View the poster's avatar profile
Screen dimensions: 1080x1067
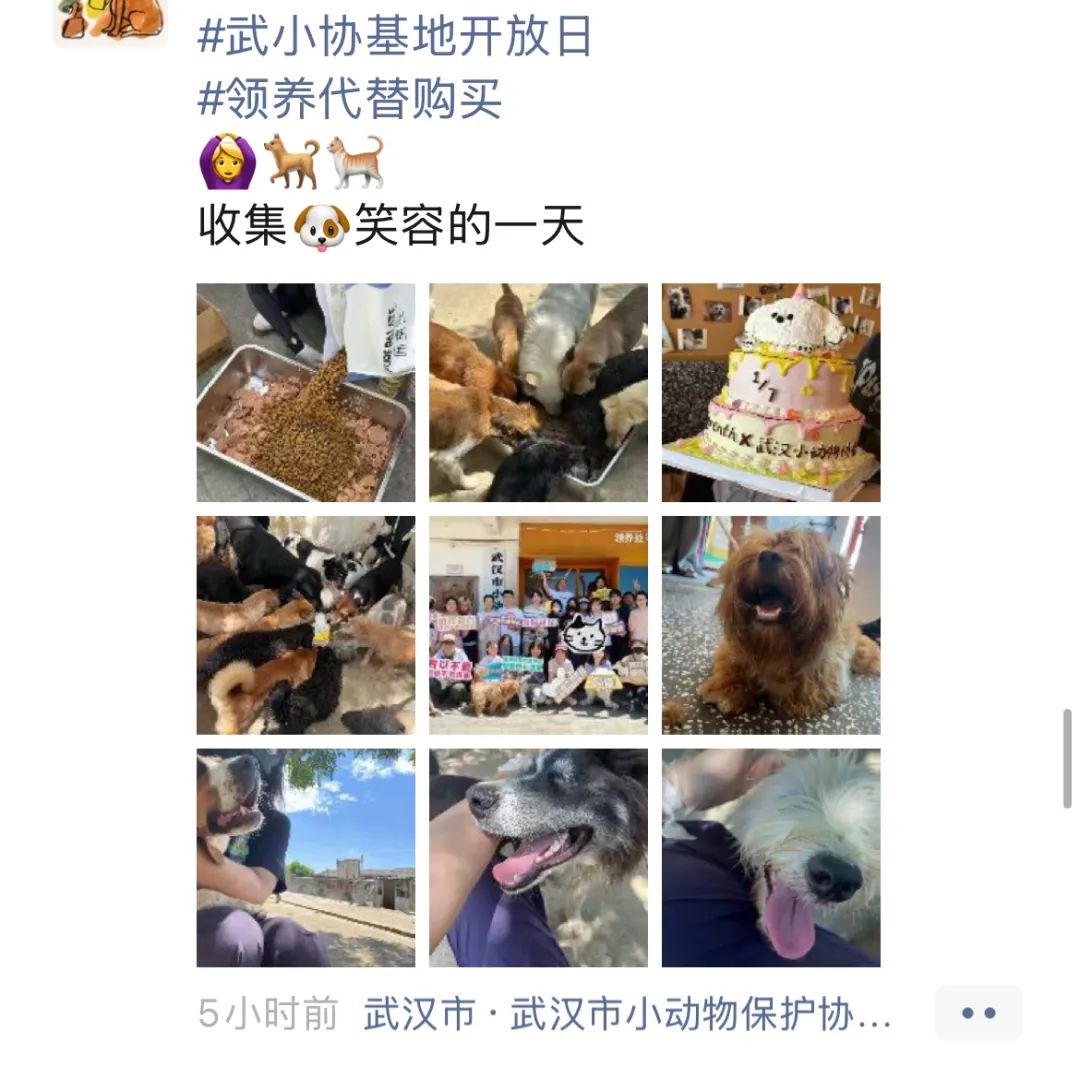click(110, 20)
